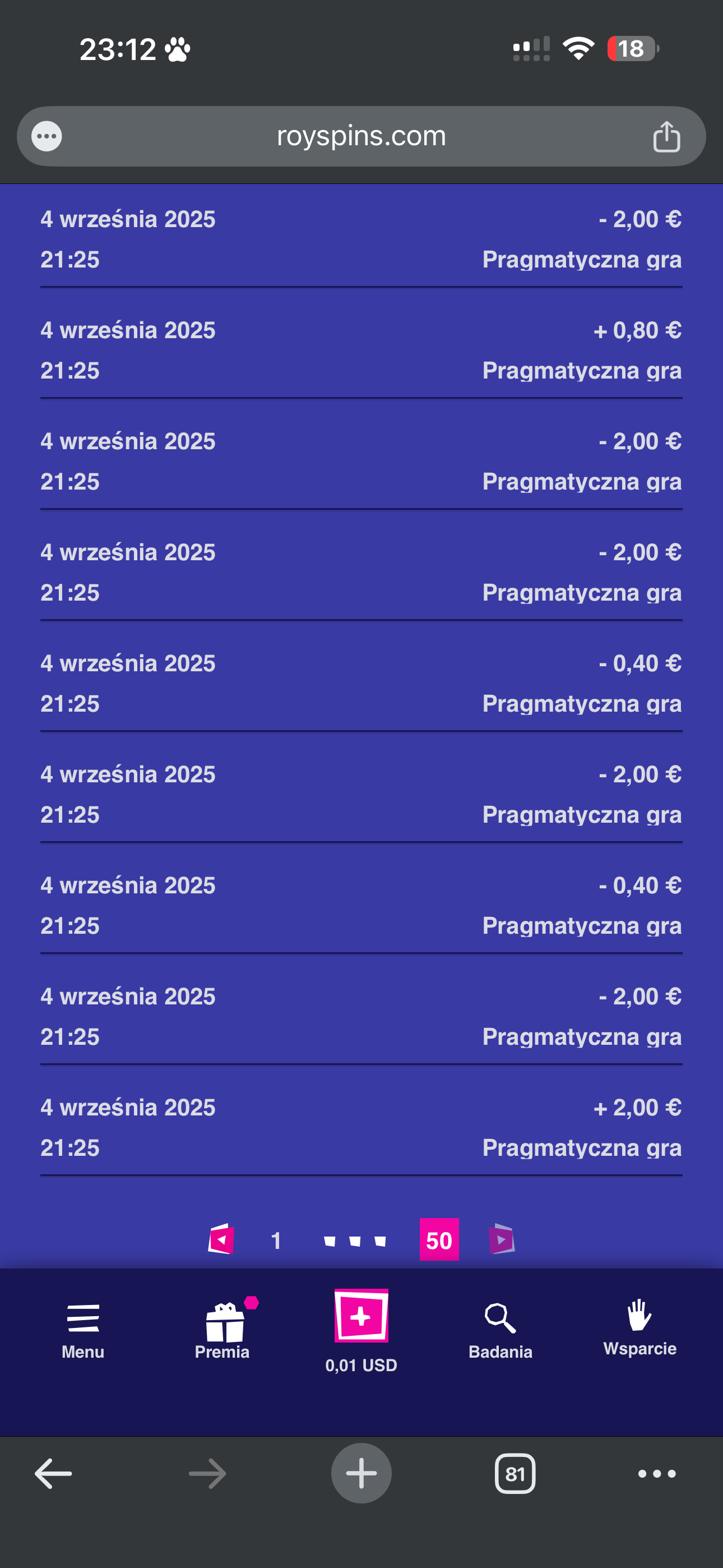Tap the deposit button above 0,01 USD
Viewport: 723px width, 1568px height.
(361, 1316)
